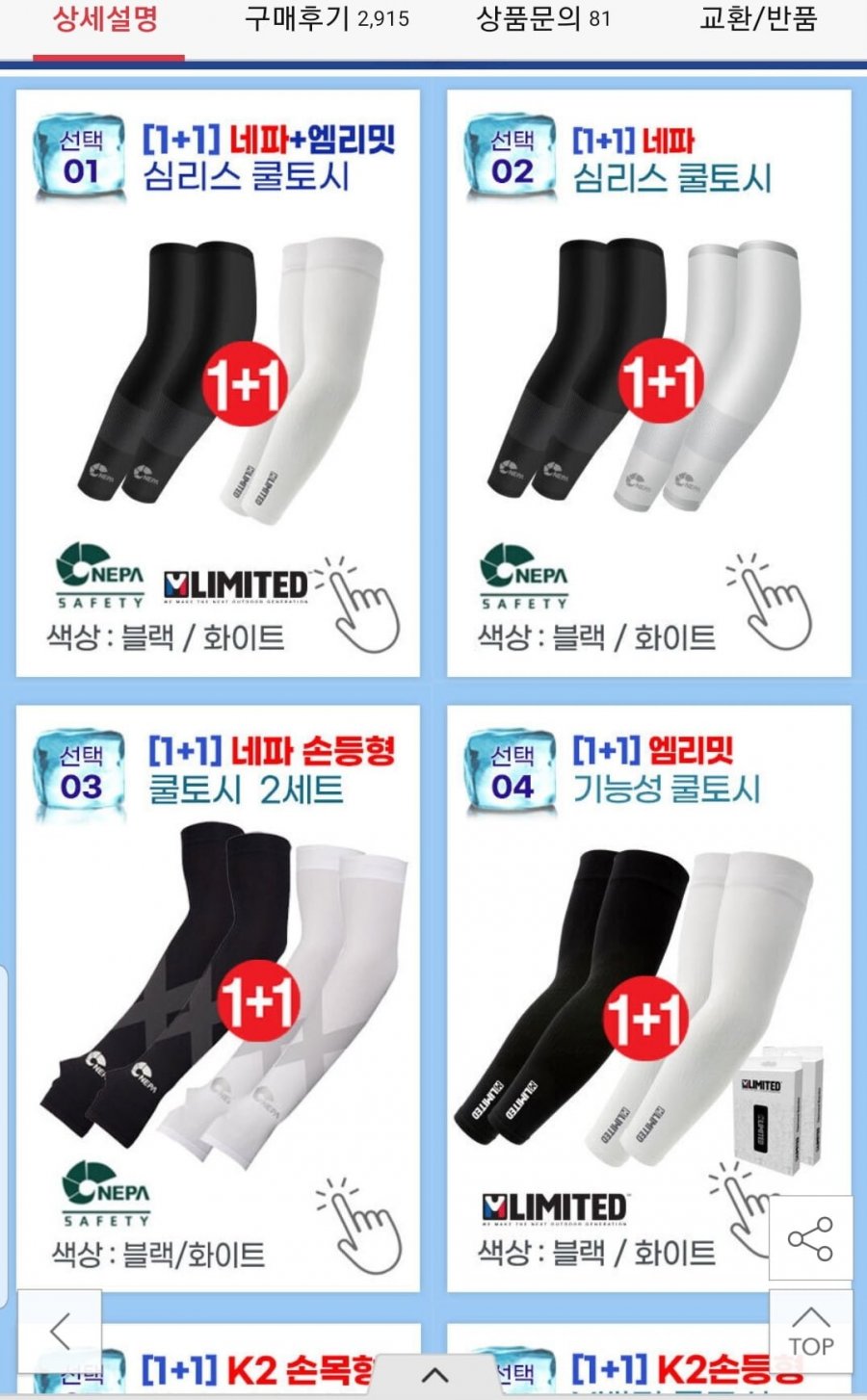Expand the bottom panel with up chevron

(x=434, y=1376)
